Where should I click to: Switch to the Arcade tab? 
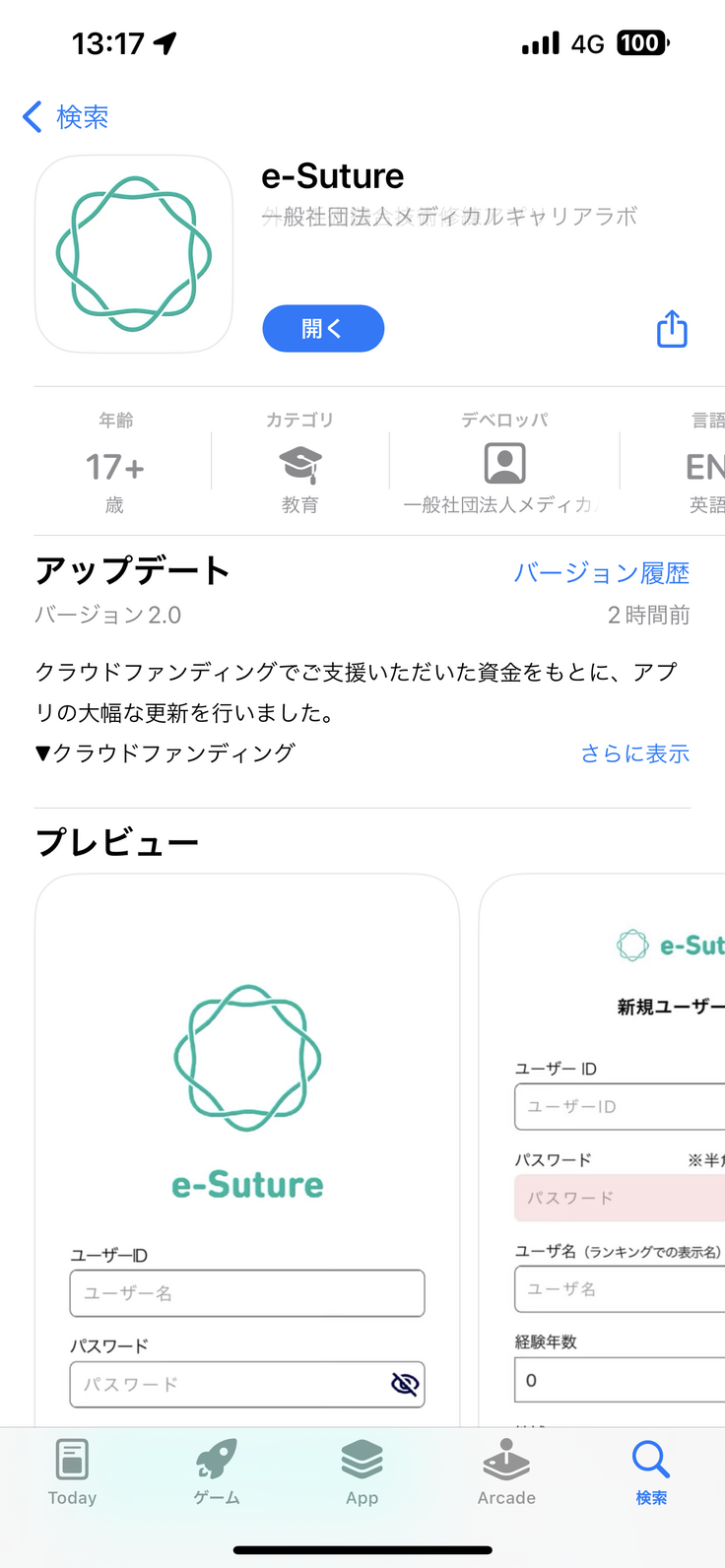pos(506,1471)
